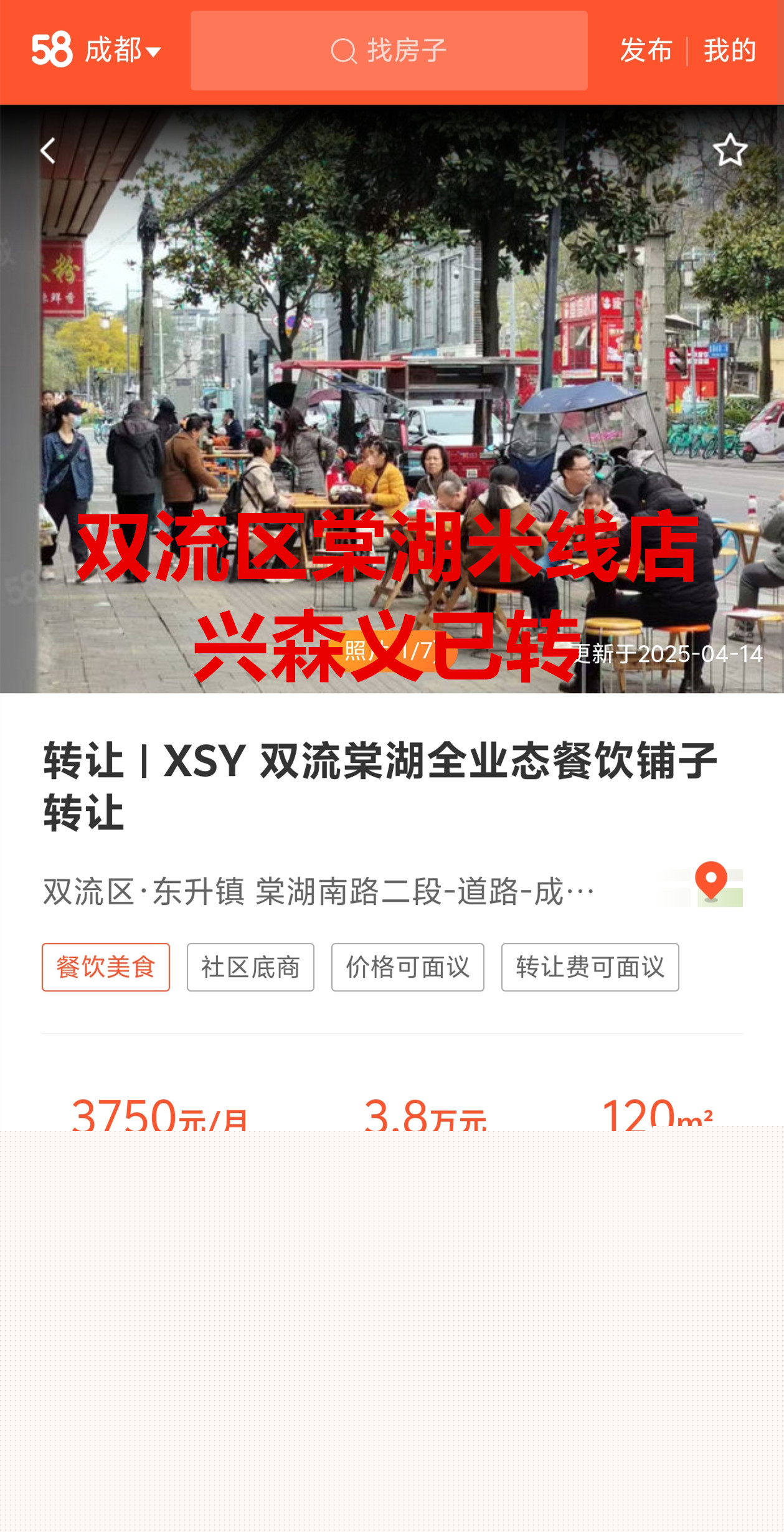Select the 社区底商 tag
The width and height of the screenshot is (784, 1532).
click(250, 967)
